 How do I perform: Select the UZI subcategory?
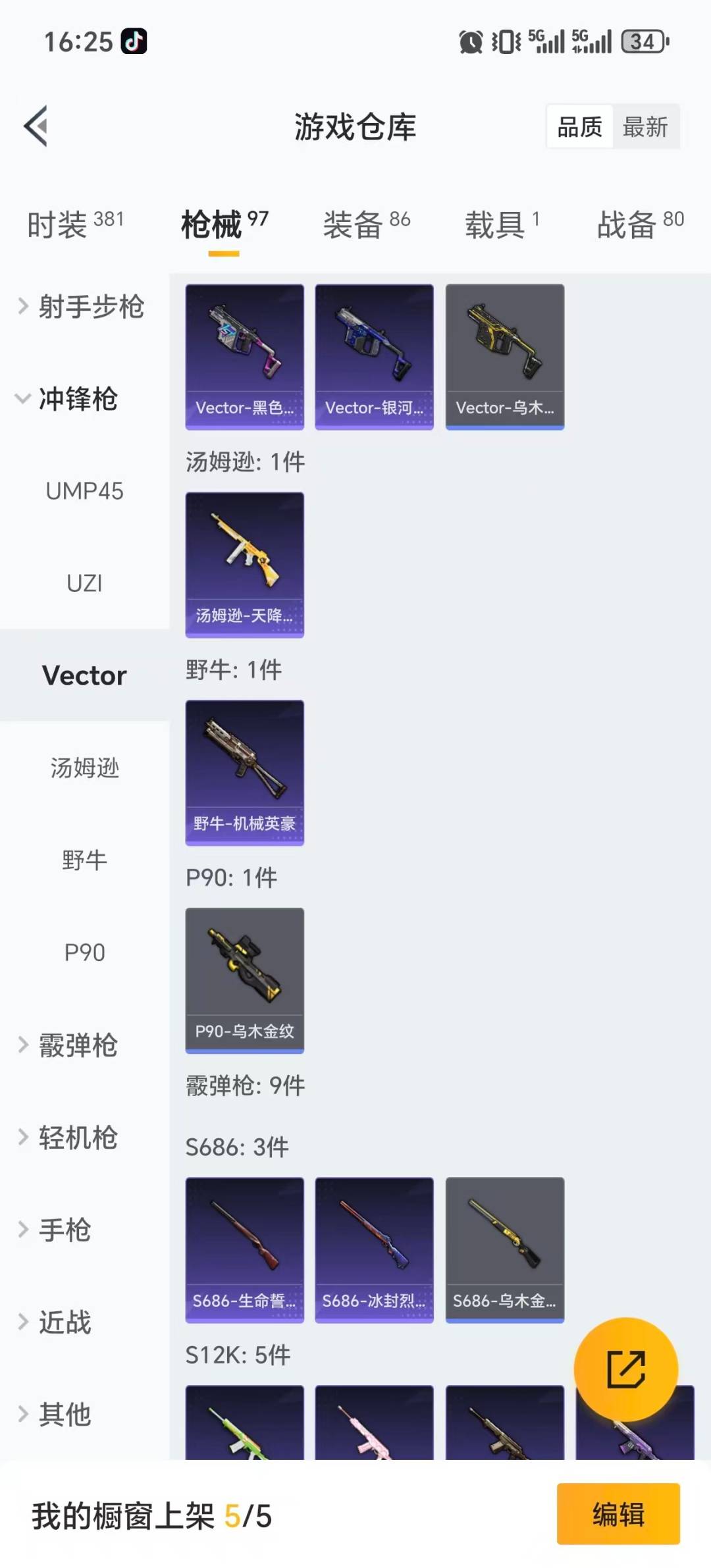coord(85,583)
